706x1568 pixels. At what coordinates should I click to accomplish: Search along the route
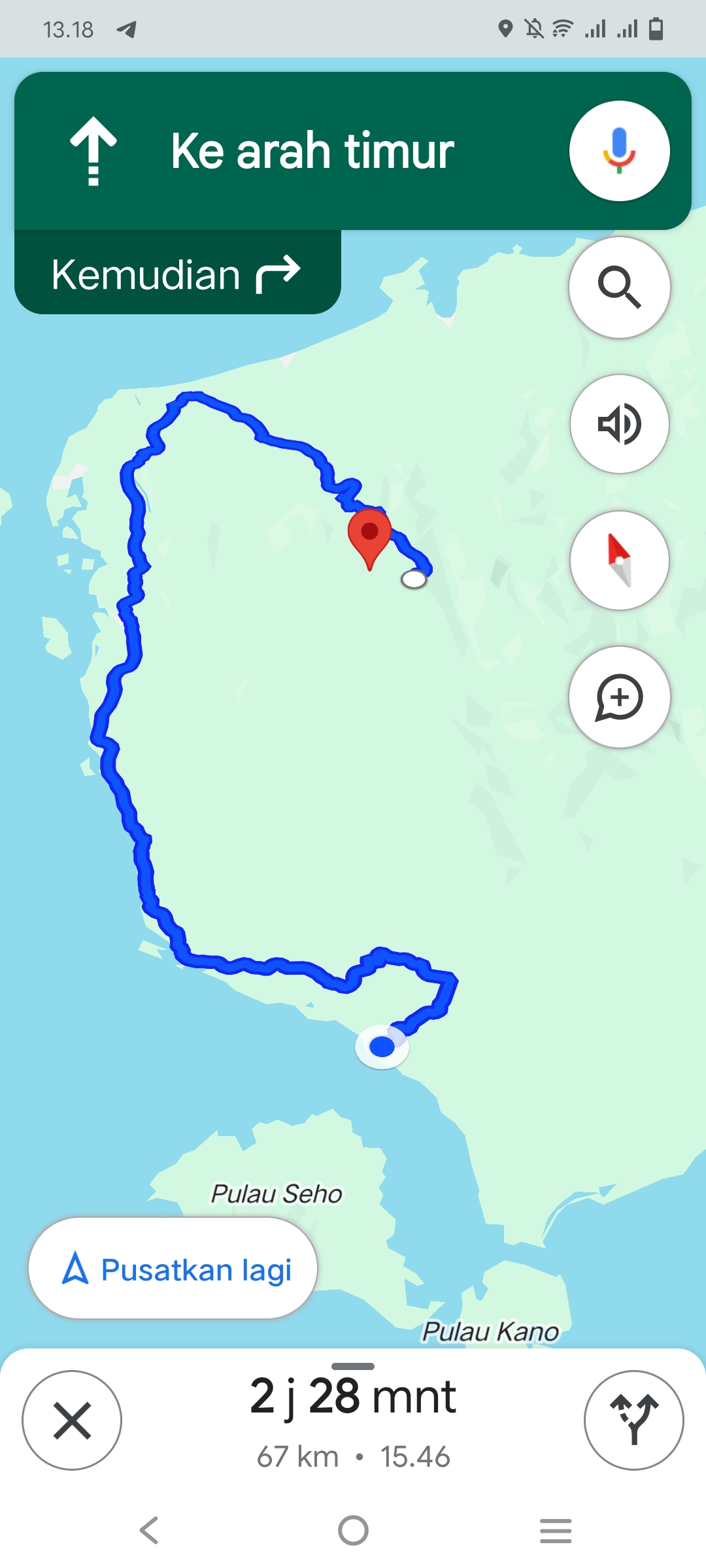(x=619, y=287)
